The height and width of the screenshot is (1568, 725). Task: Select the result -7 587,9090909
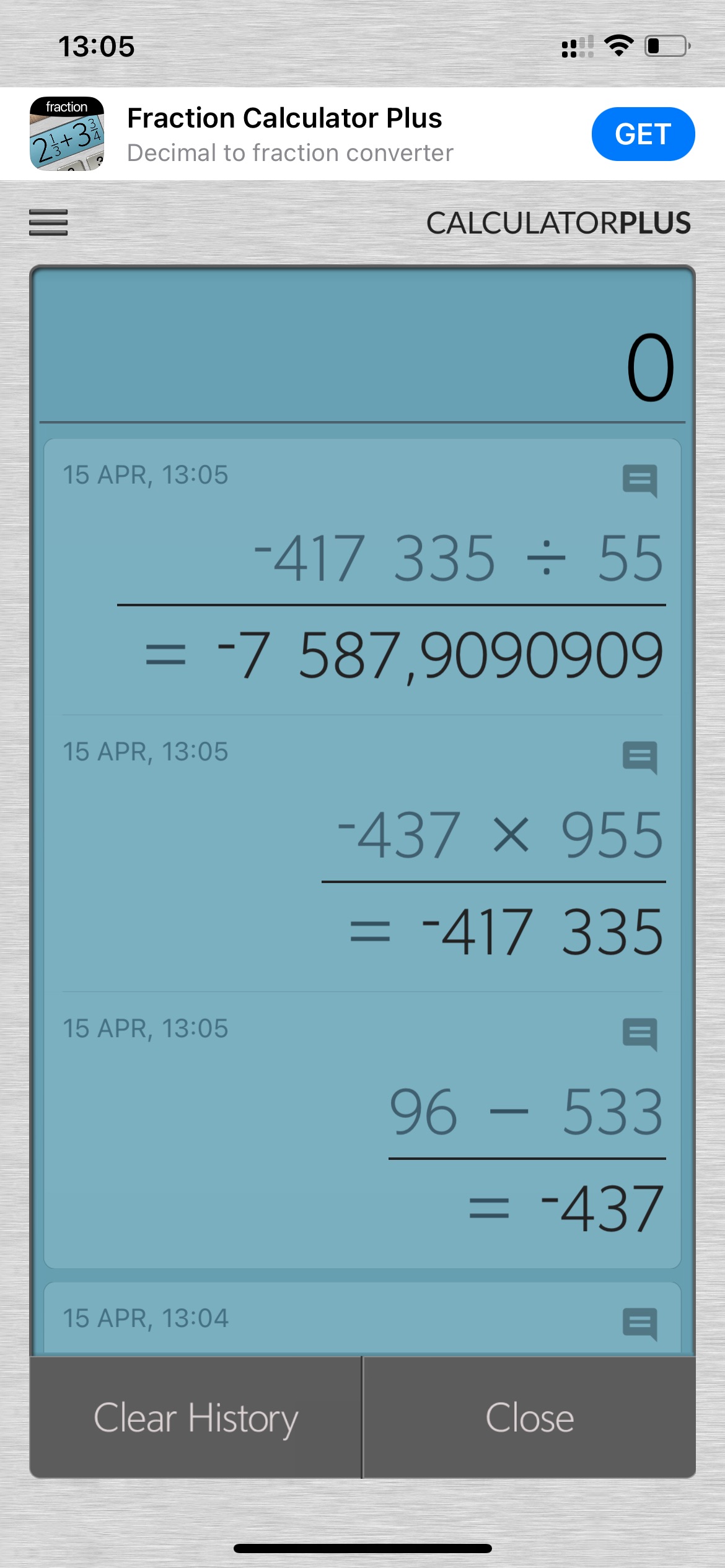point(440,655)
